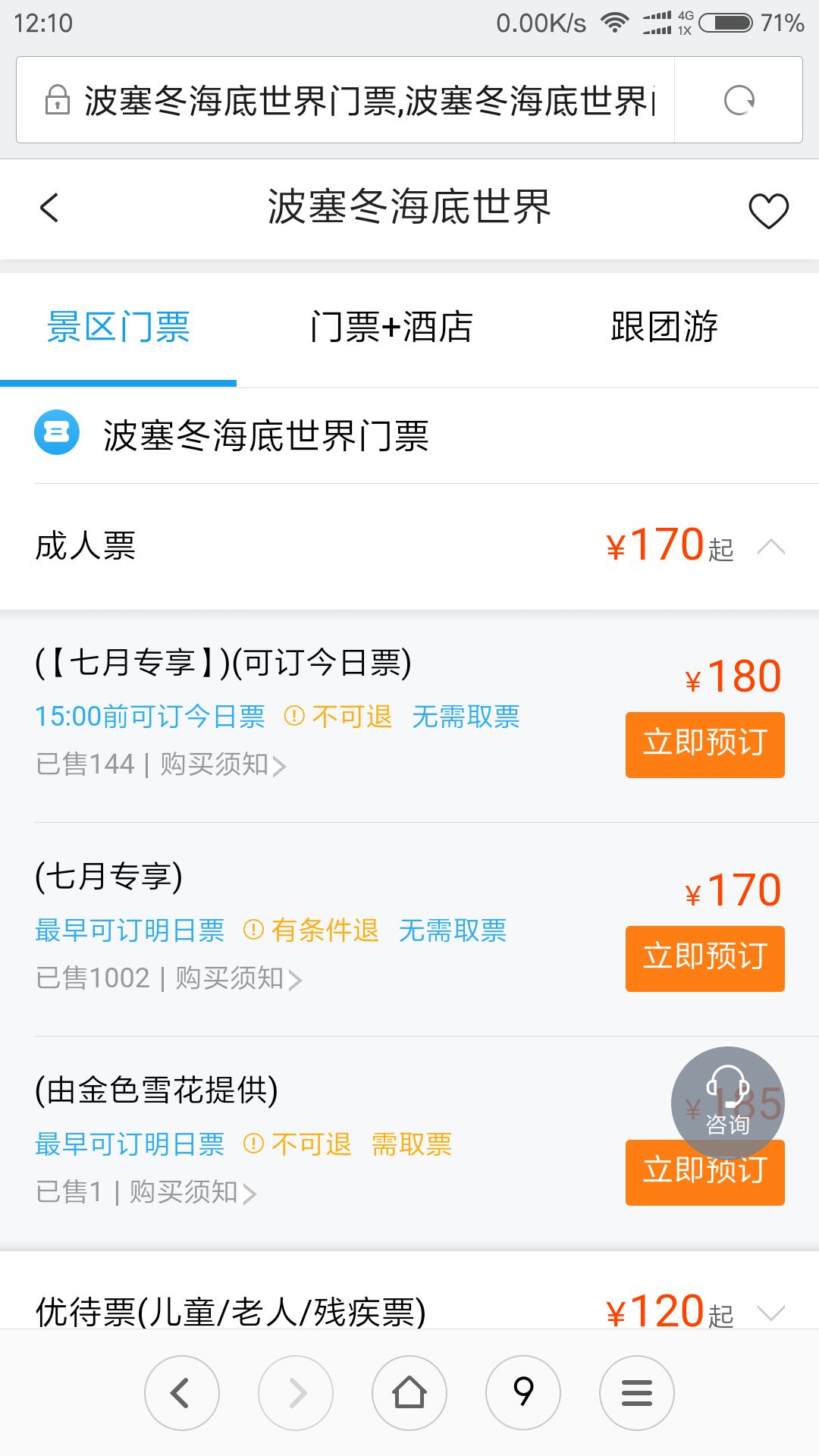819x1456 pixels.
Task: Open the browser hamburger menu
Action: (x=637, y=1393)
